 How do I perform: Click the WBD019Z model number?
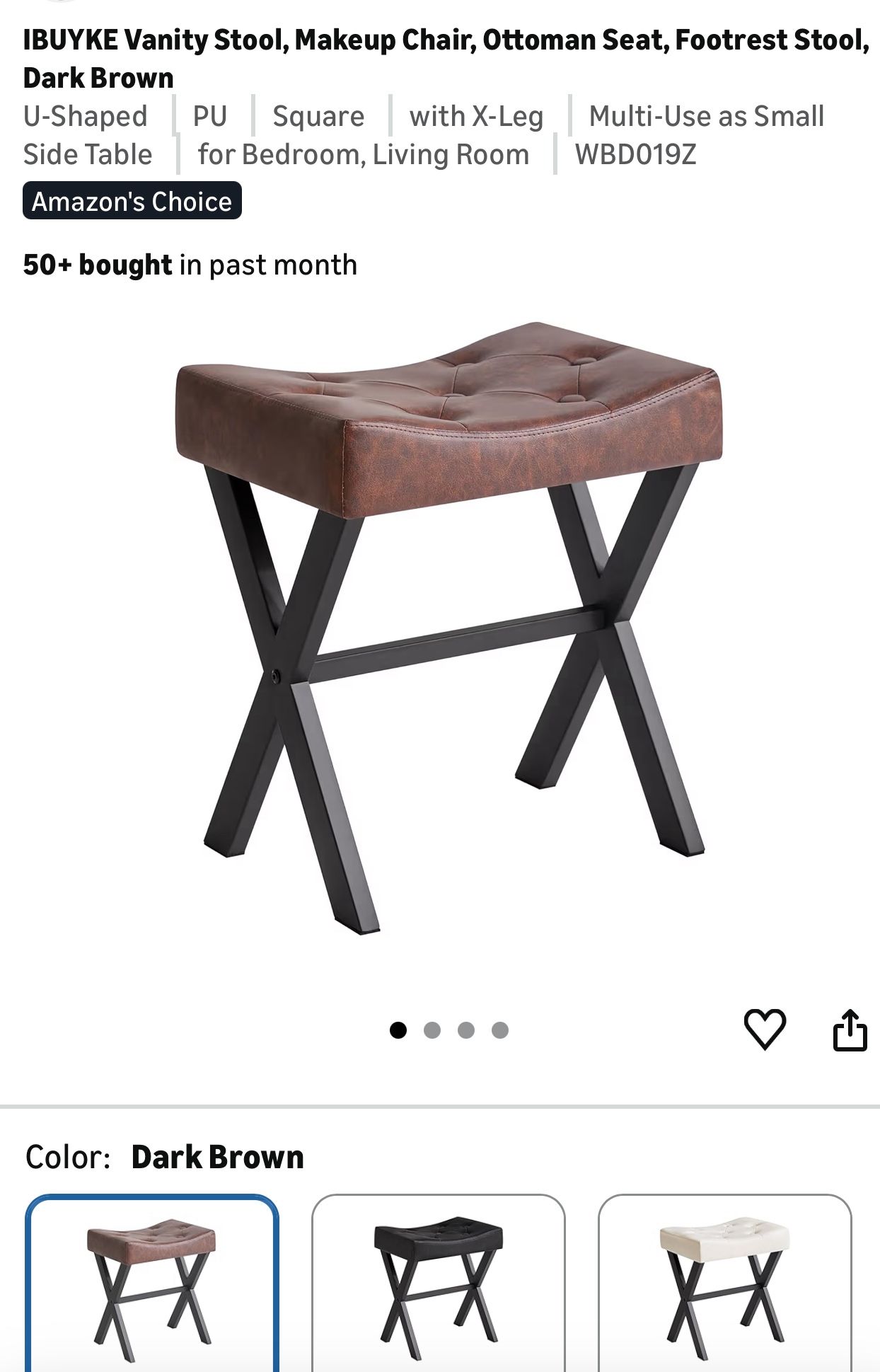pyautogui.click(x=636, y=154)
